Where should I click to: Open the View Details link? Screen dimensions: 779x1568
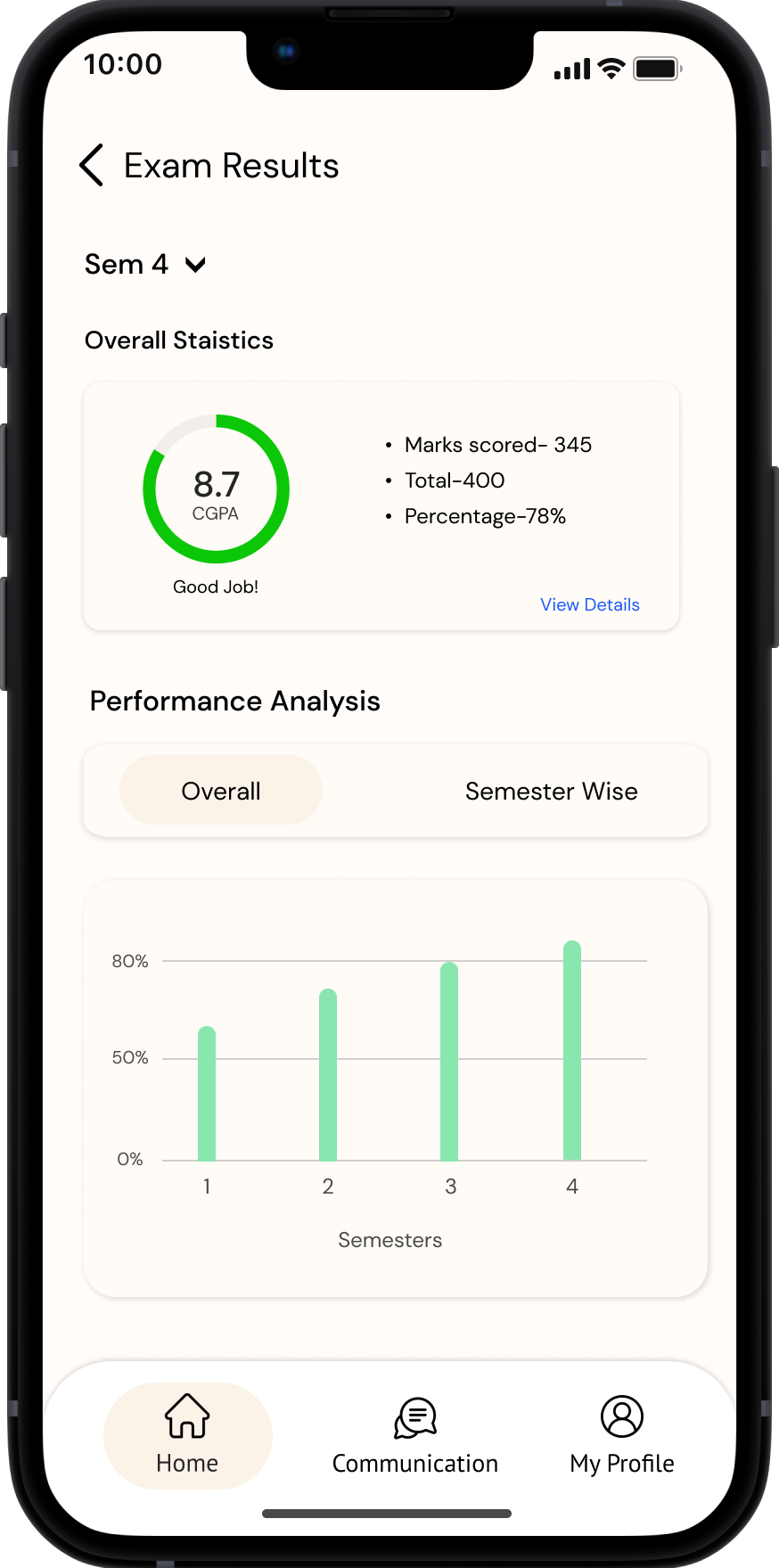(x=590, y=604)
